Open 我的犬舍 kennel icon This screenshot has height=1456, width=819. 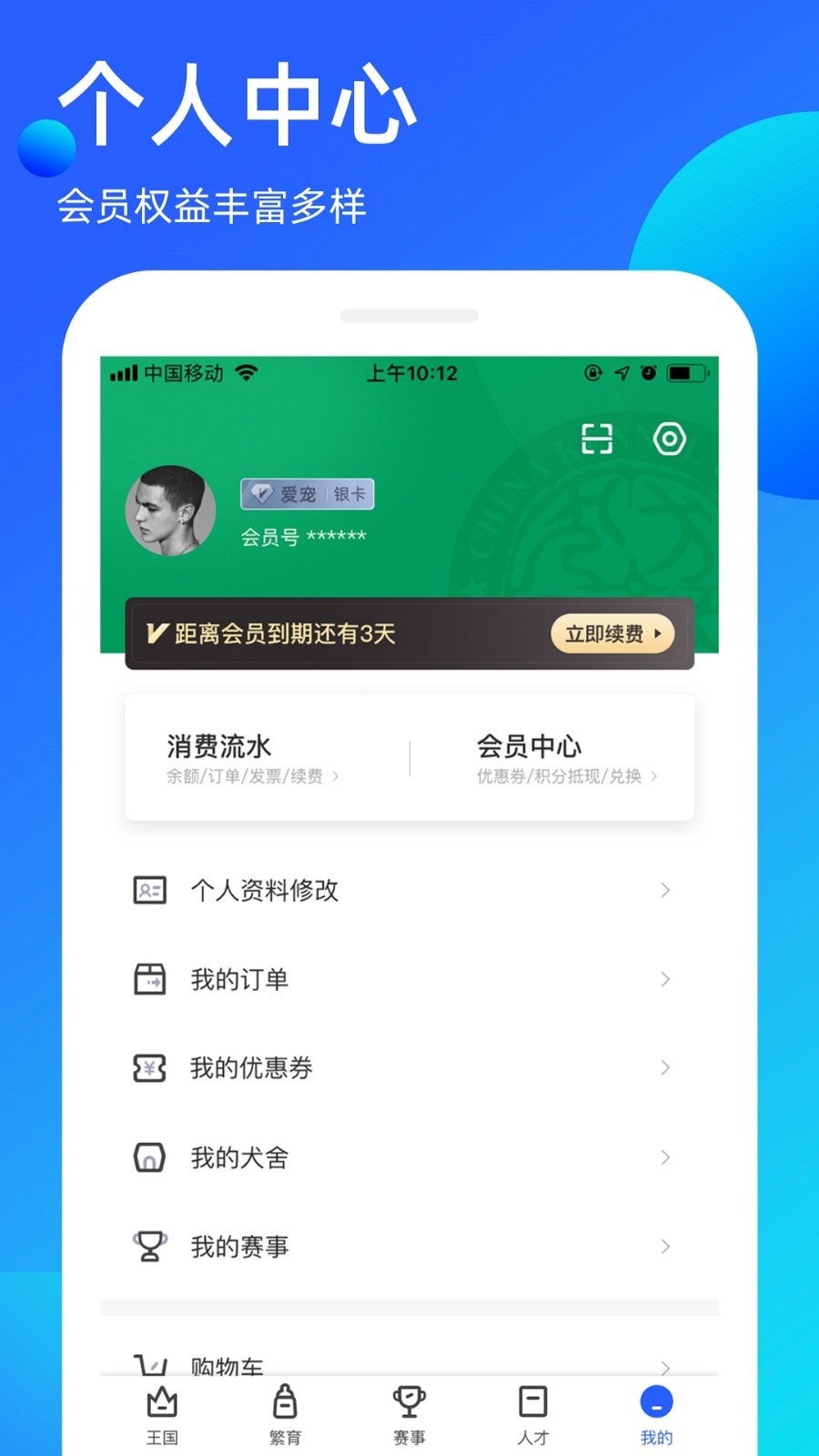[x=148, y=1157]
